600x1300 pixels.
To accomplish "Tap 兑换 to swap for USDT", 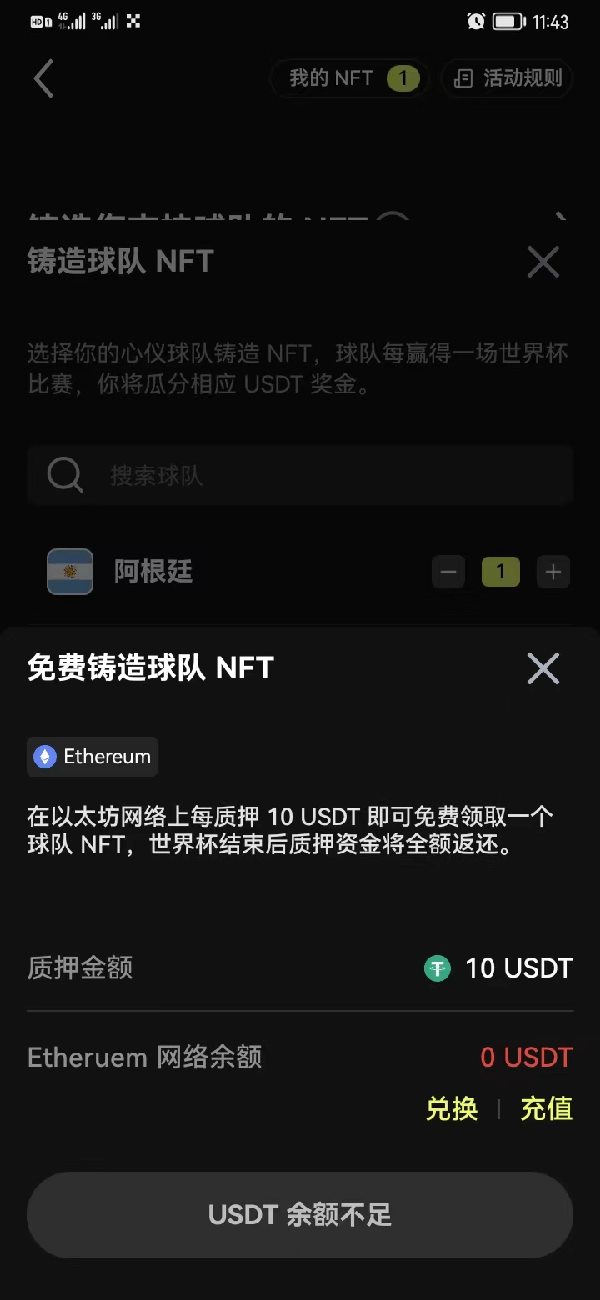I will coord(452,1108).
